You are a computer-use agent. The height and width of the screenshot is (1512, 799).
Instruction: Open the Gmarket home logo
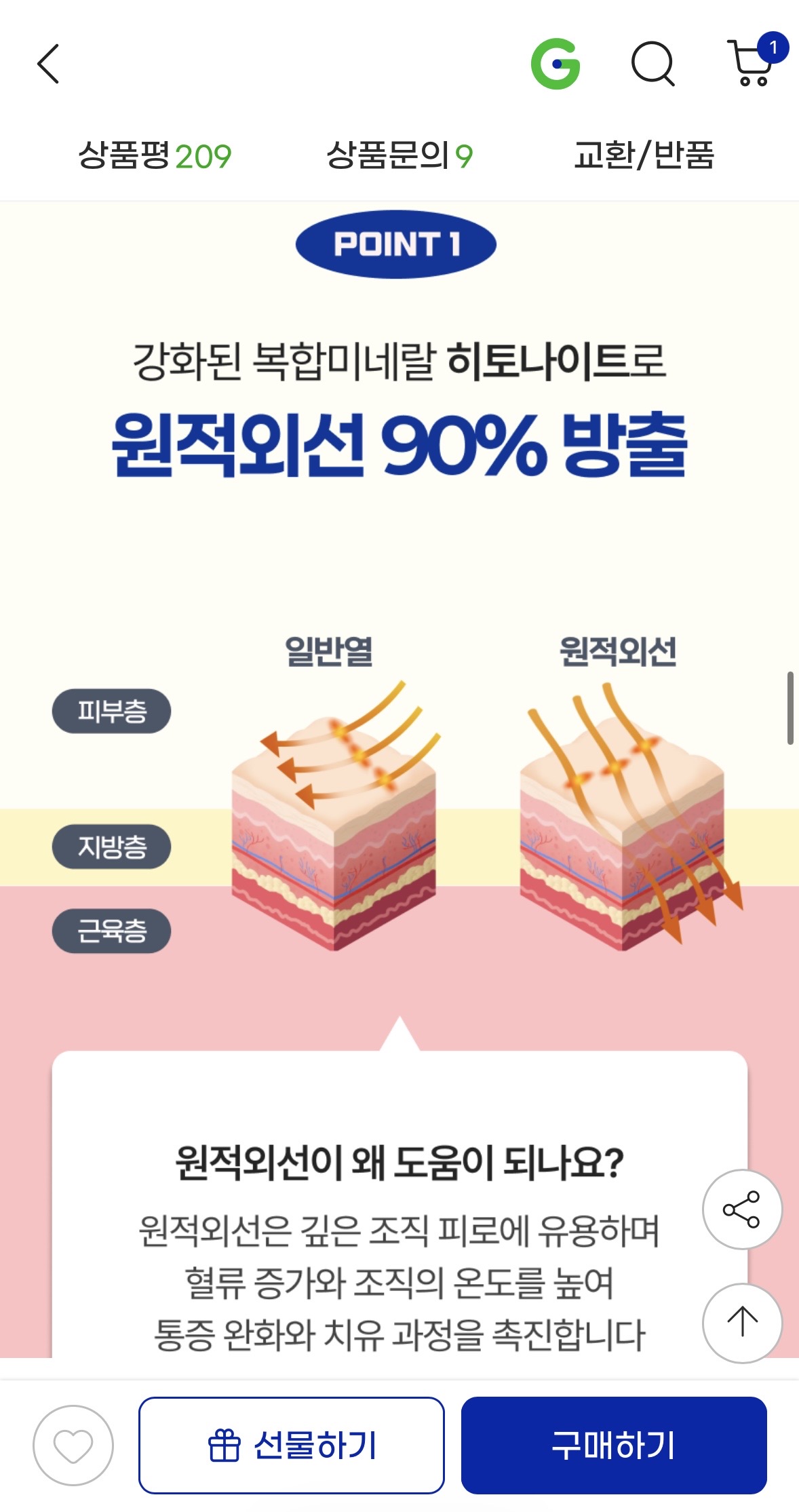point(556,64)
